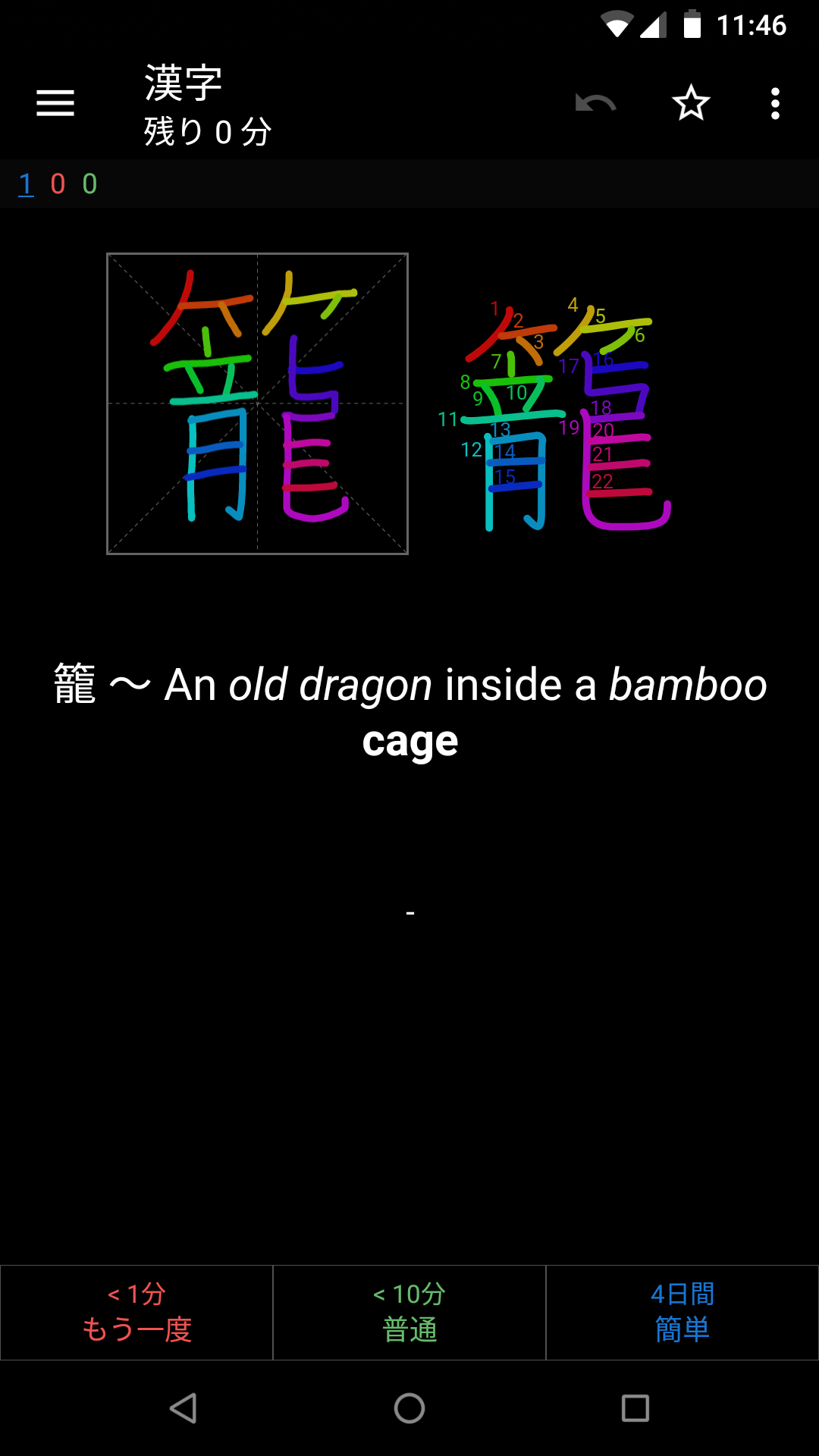
Task: Rate card as 普通 (good)
Action: coord(409,1312)
